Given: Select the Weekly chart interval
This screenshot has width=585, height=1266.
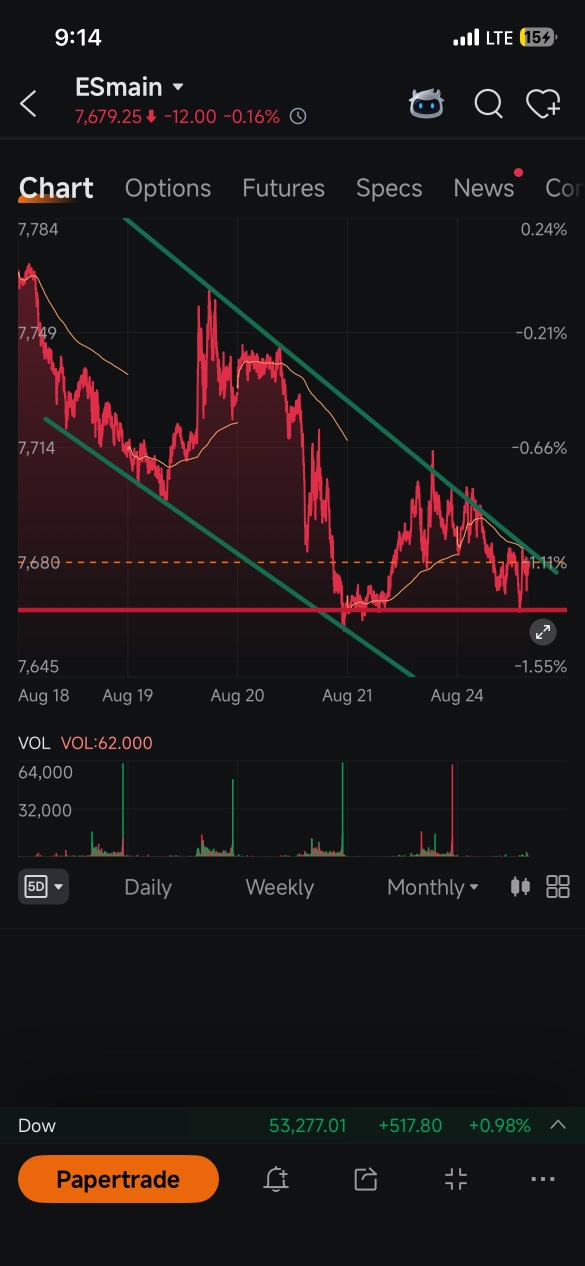Looking at the screenshot, I should tap(280, 887).
